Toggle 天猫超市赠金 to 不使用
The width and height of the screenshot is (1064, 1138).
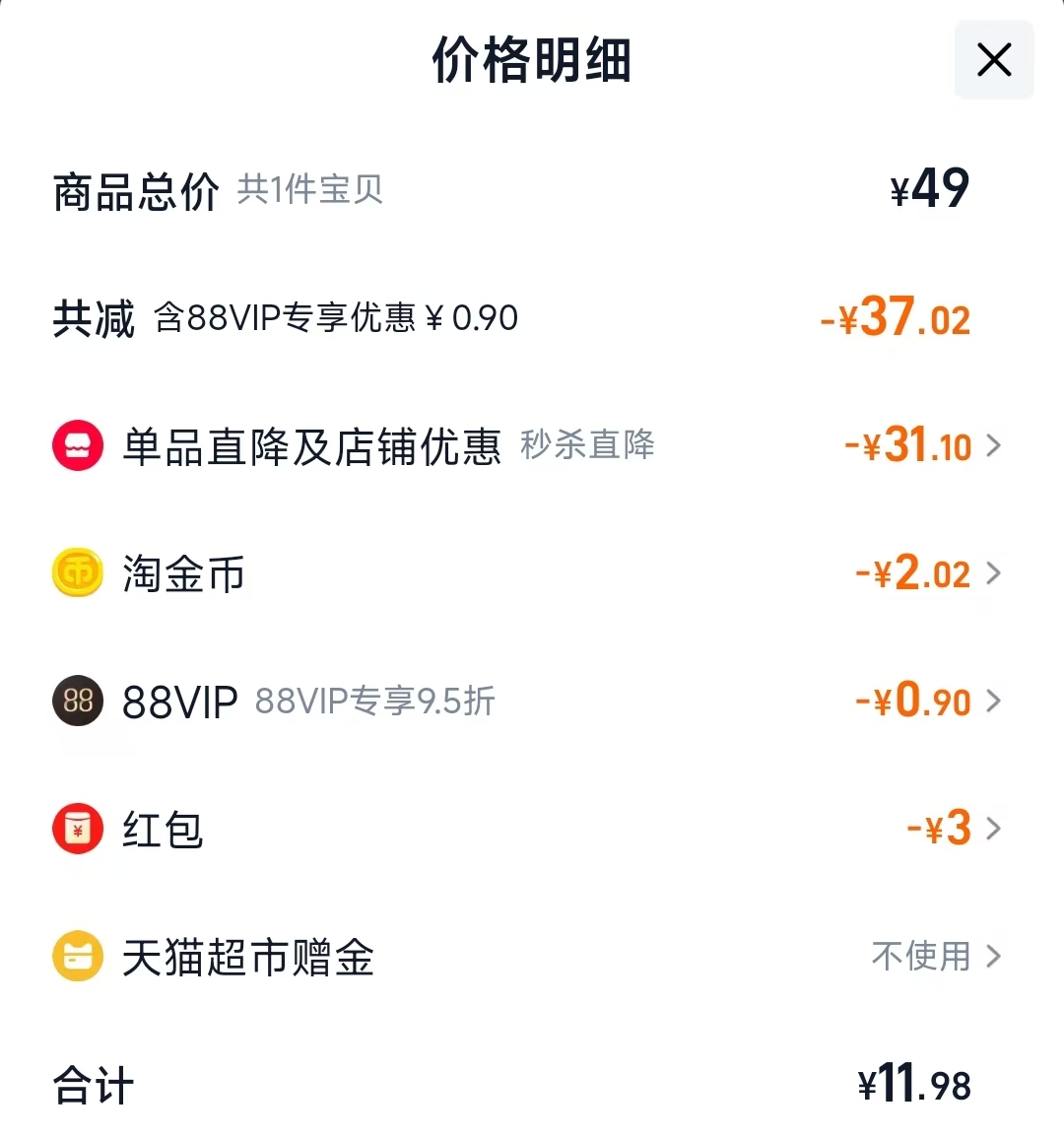[916, 957]
